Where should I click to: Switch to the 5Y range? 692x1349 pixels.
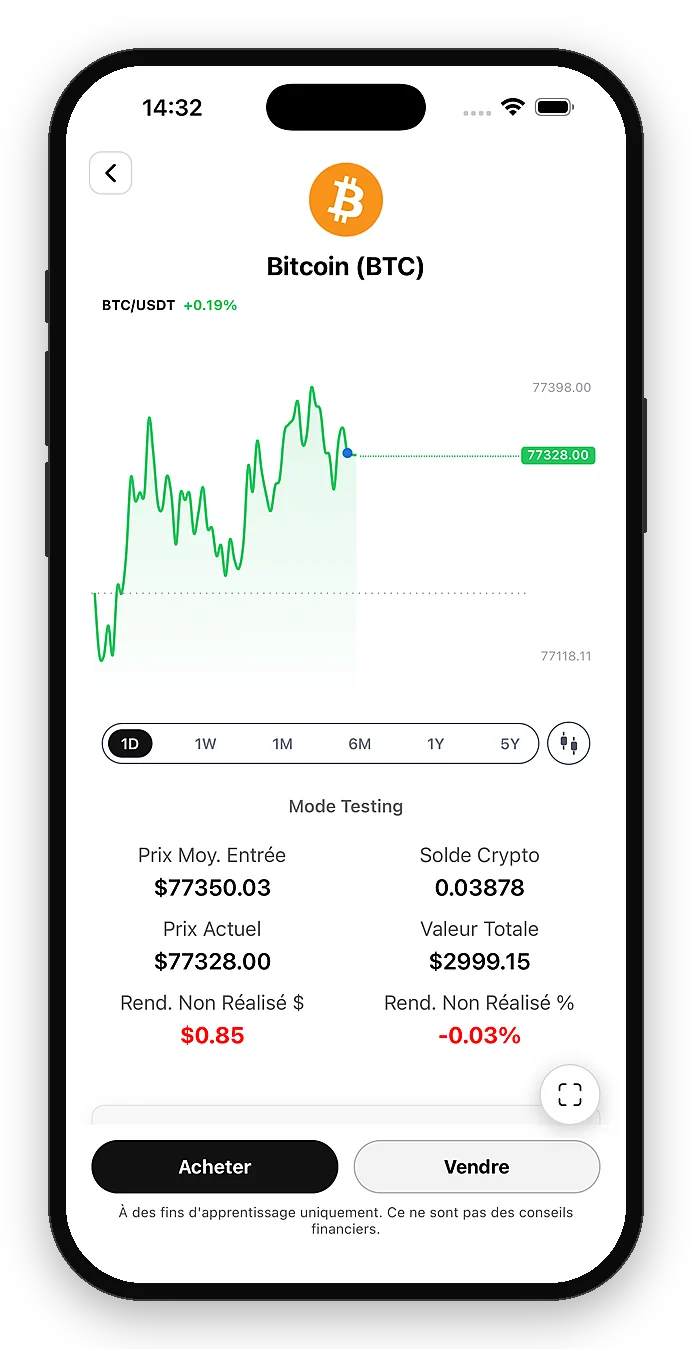coord(510,744)
